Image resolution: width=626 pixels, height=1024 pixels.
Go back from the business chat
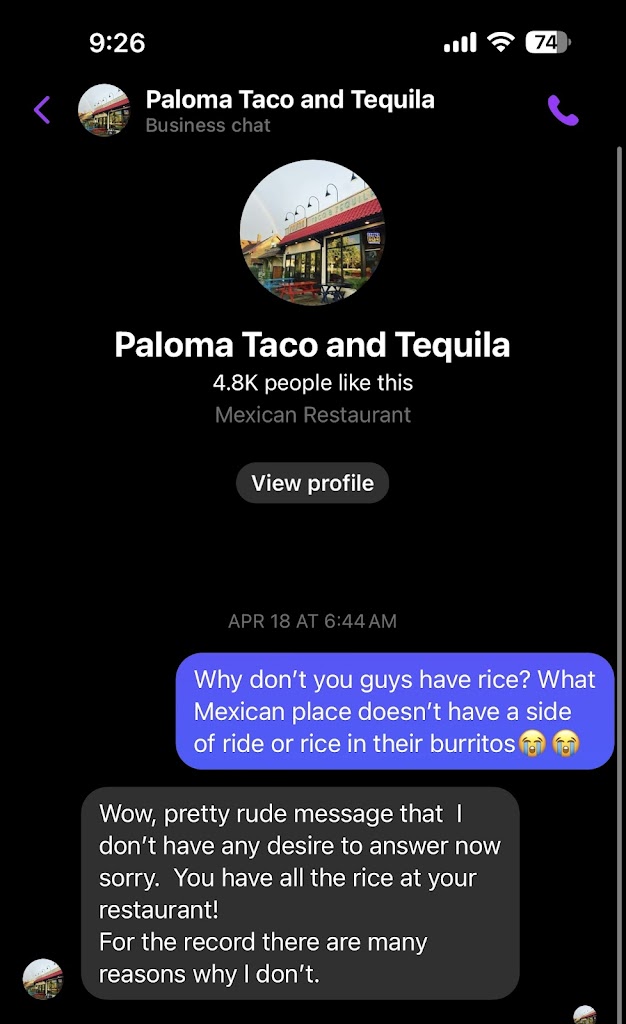click(x=42, y=110)
